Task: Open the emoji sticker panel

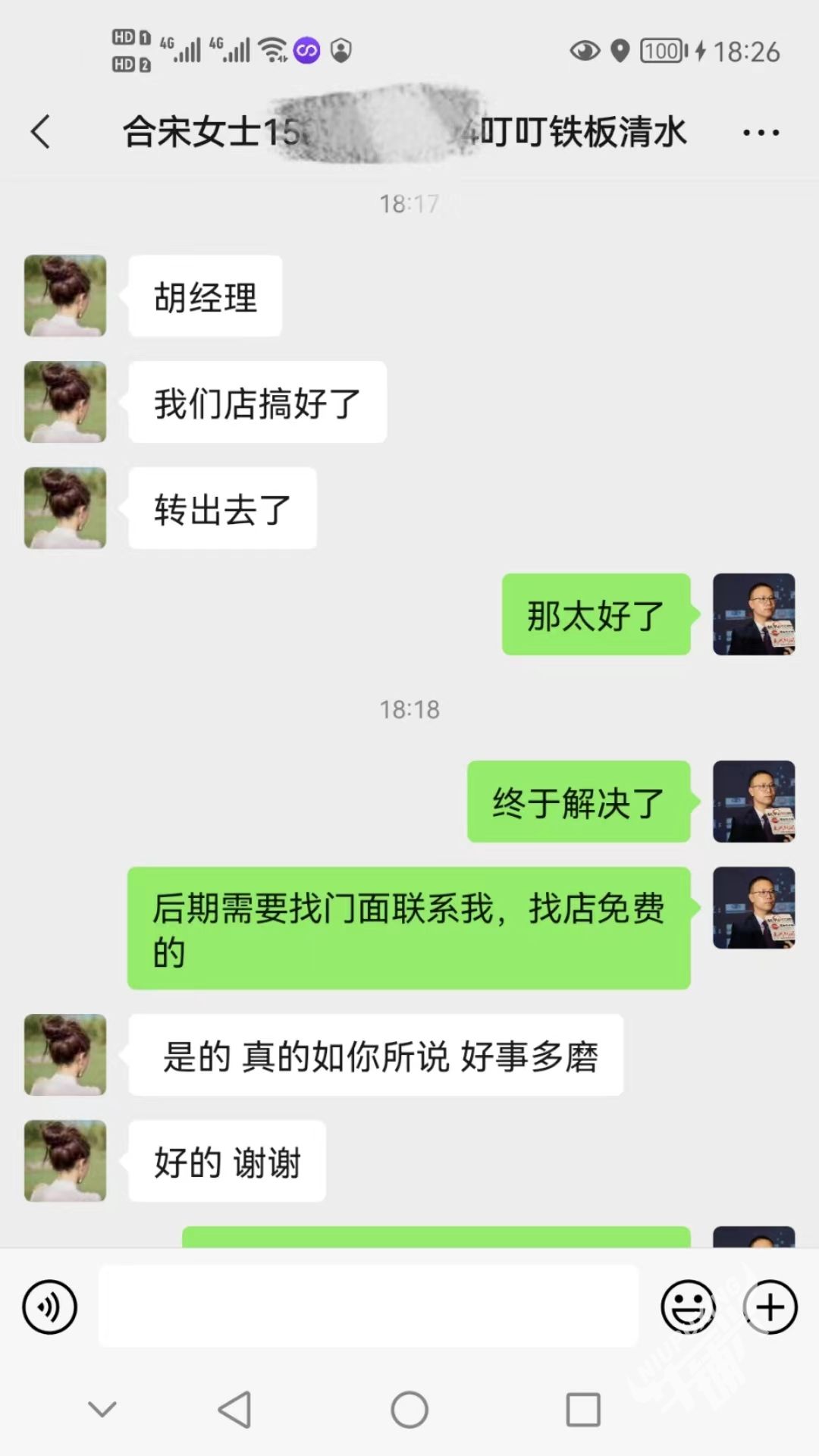Action: click(x=689, y=1307)
